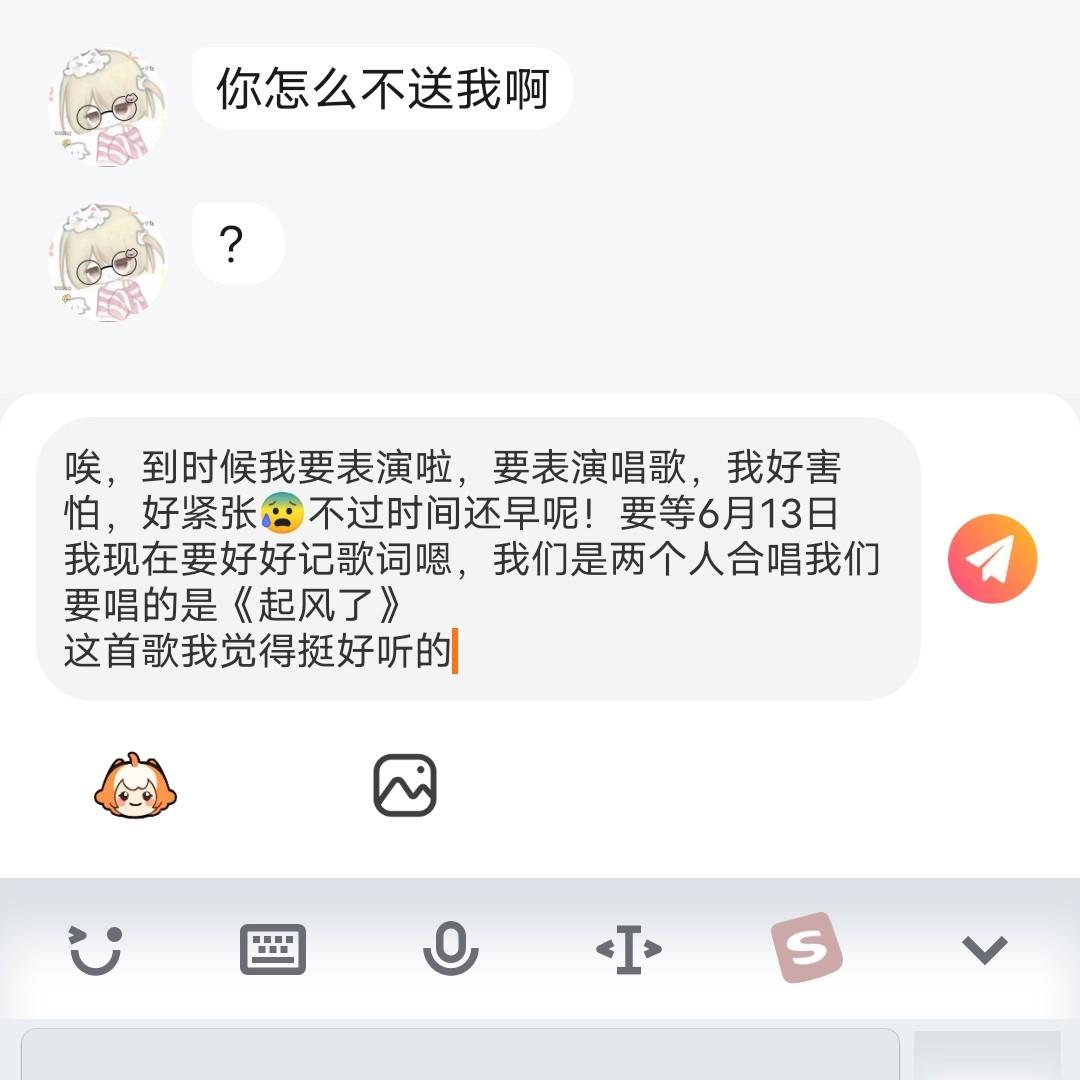Image resolution: width=1080 pixels, height=1080 pixels.
Task: Open the avatar beside "你怎么不送我啊"
Action: coord(108,107)
